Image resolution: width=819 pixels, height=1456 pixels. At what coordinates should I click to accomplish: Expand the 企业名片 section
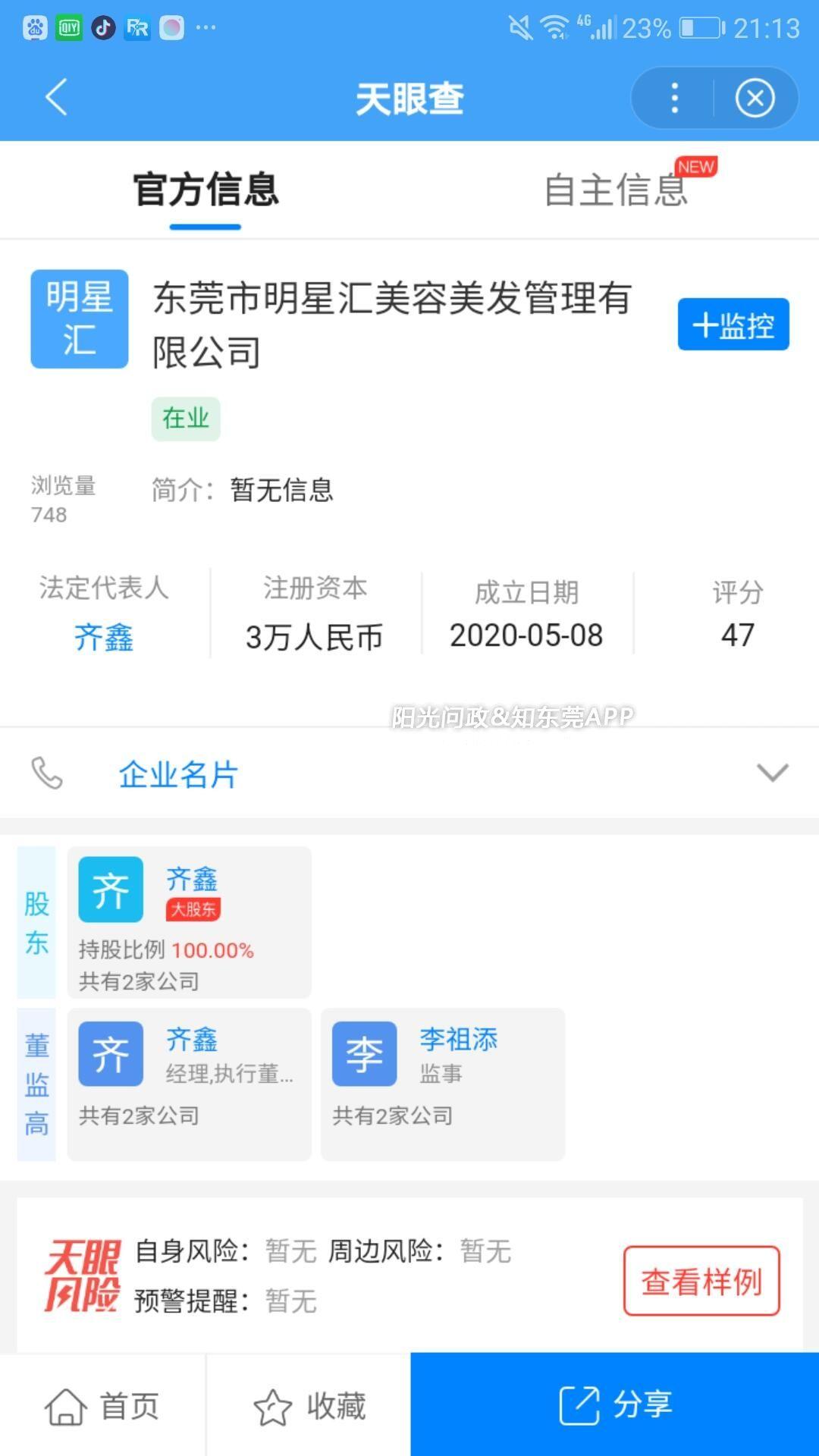pos(409,773)
